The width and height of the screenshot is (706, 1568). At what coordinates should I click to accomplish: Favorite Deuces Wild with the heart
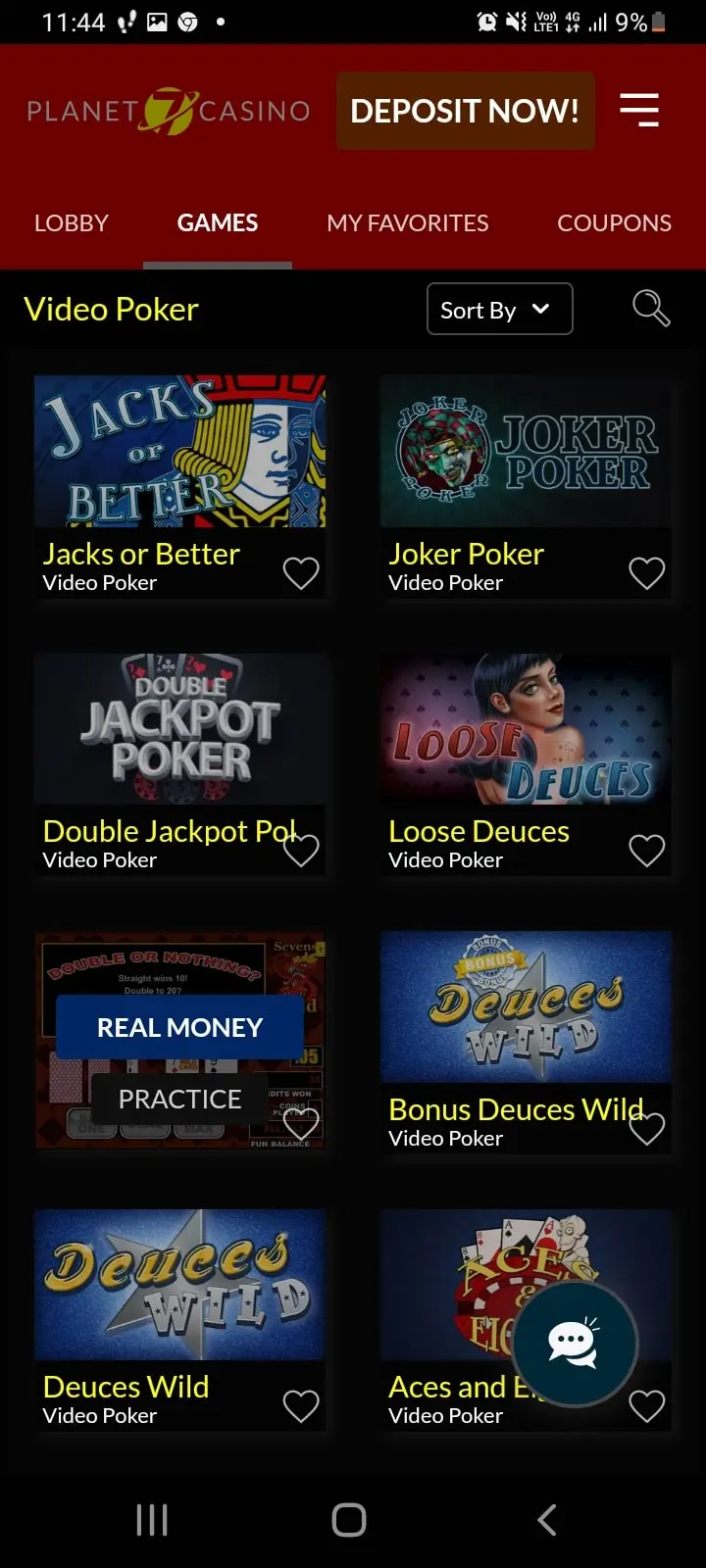(x=301, y=1406)
